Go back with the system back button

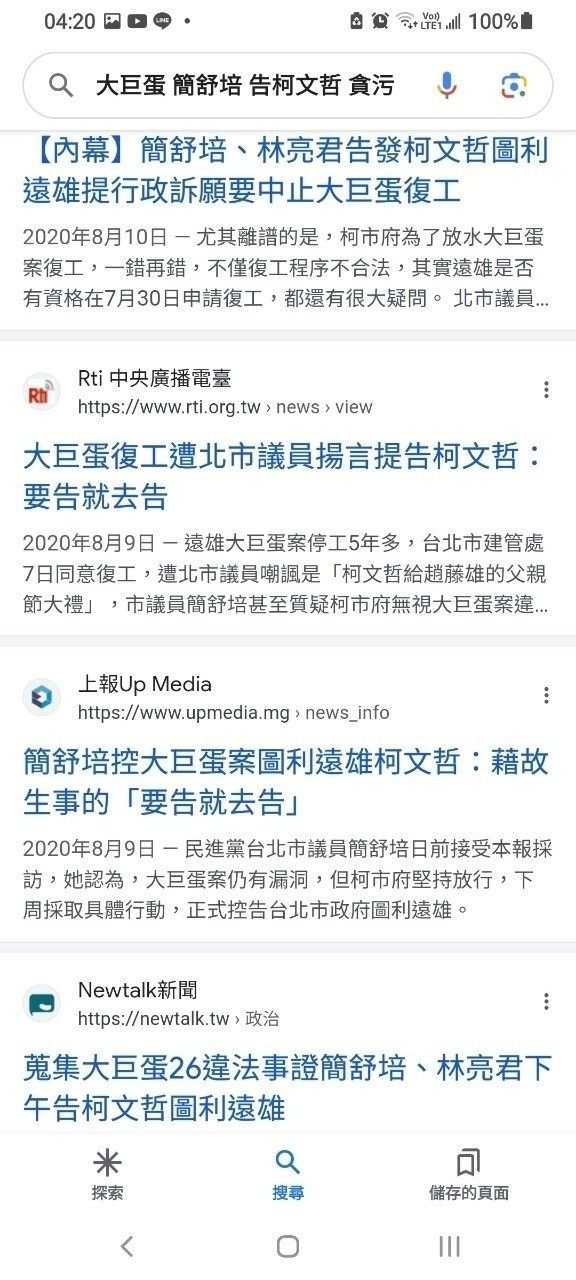pyautogui.click(x=126, y=1246)
